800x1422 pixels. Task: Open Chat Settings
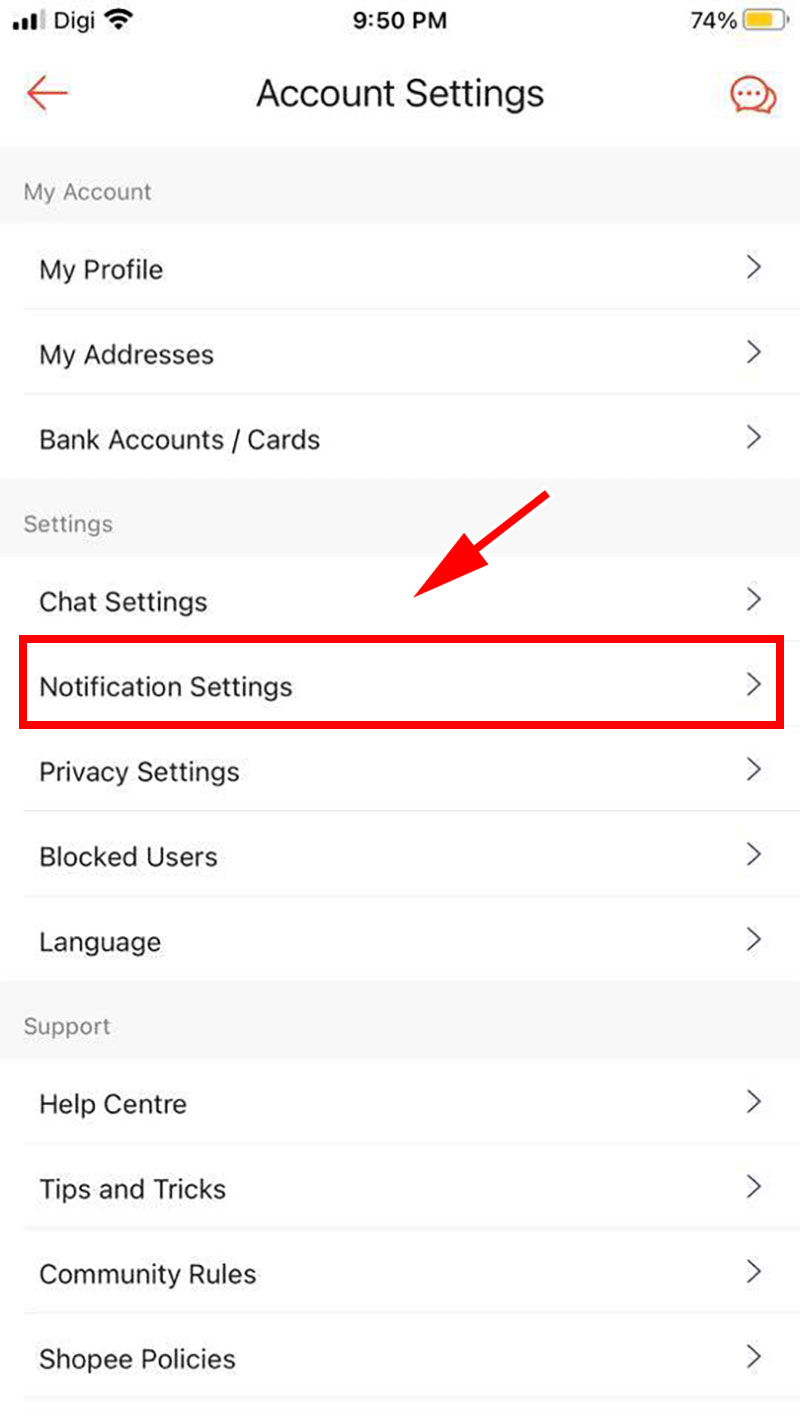click(x=400, y=600)
